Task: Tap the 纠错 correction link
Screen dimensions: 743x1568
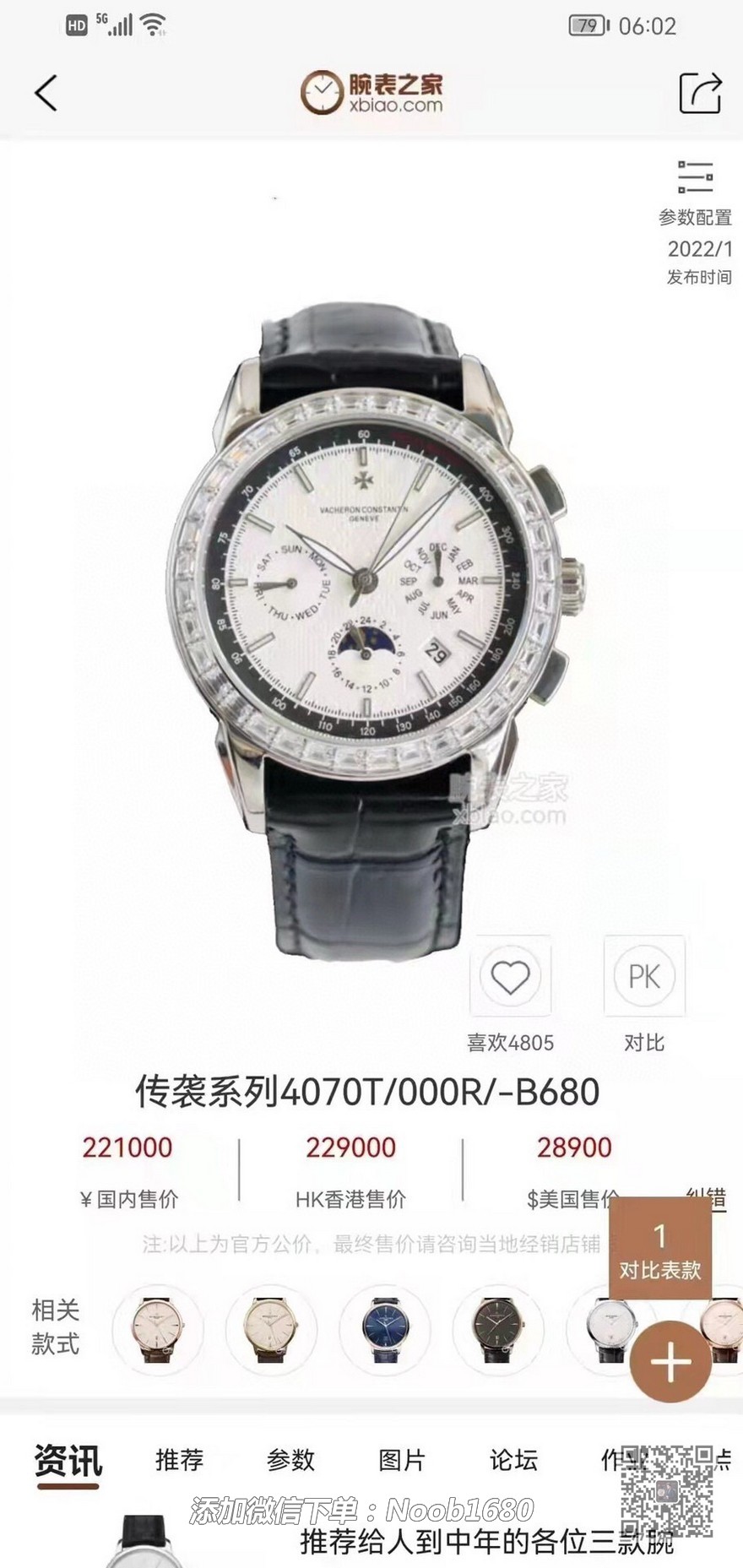Action: pyautogui.click(x=708, y=1197)
